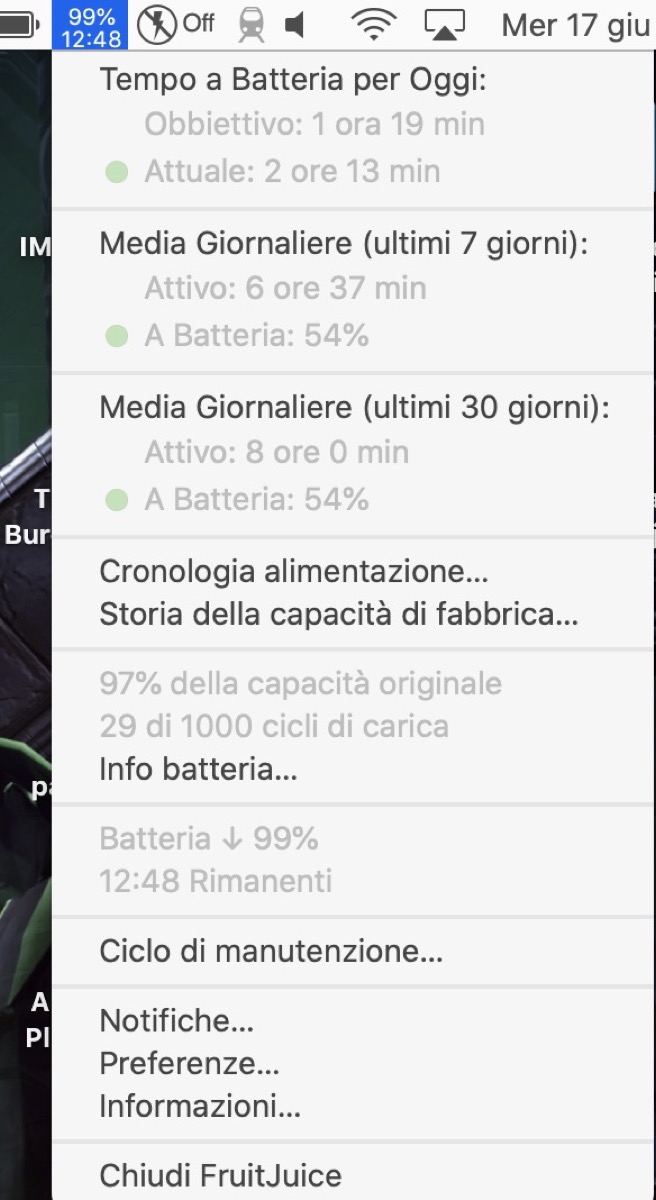Show Informazioni about the app
This screenshot has width=656, height=1200.
pyautogui.click(x=200, y=1106)
